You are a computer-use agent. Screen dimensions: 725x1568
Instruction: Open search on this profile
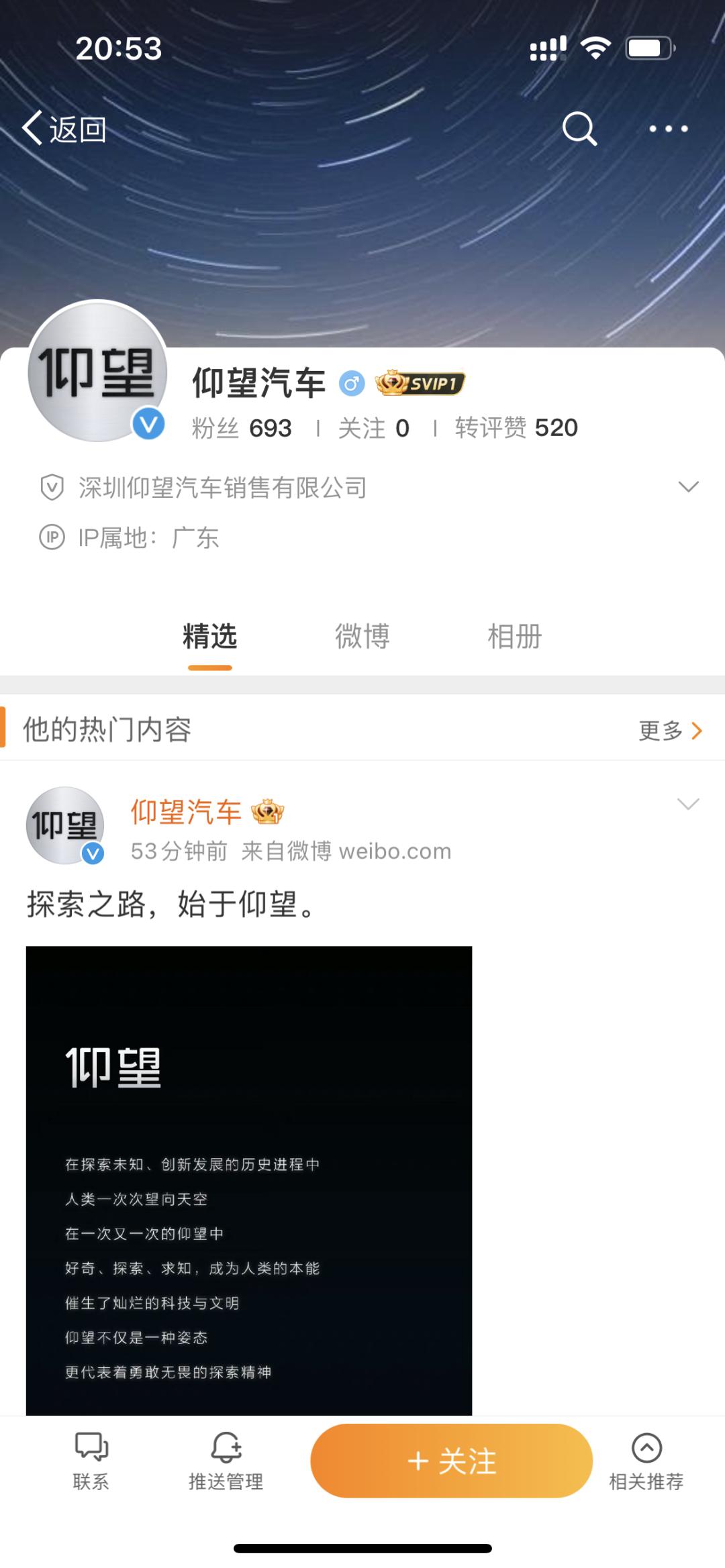pyautogui.click(x=579, y=128)
